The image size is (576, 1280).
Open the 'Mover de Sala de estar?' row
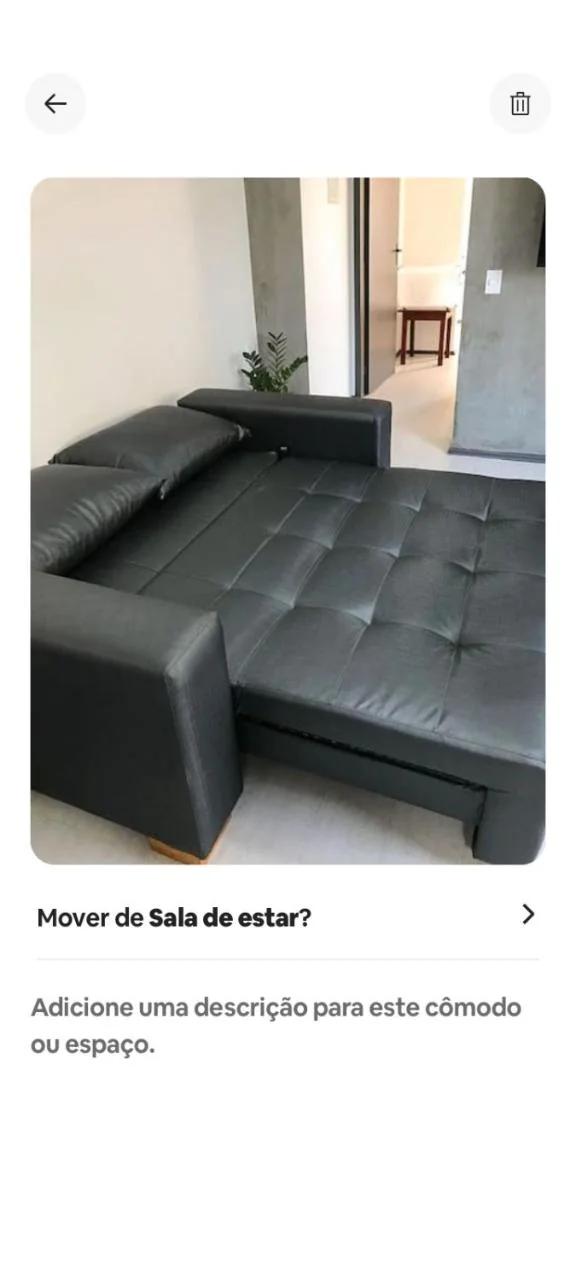point(288,917)
